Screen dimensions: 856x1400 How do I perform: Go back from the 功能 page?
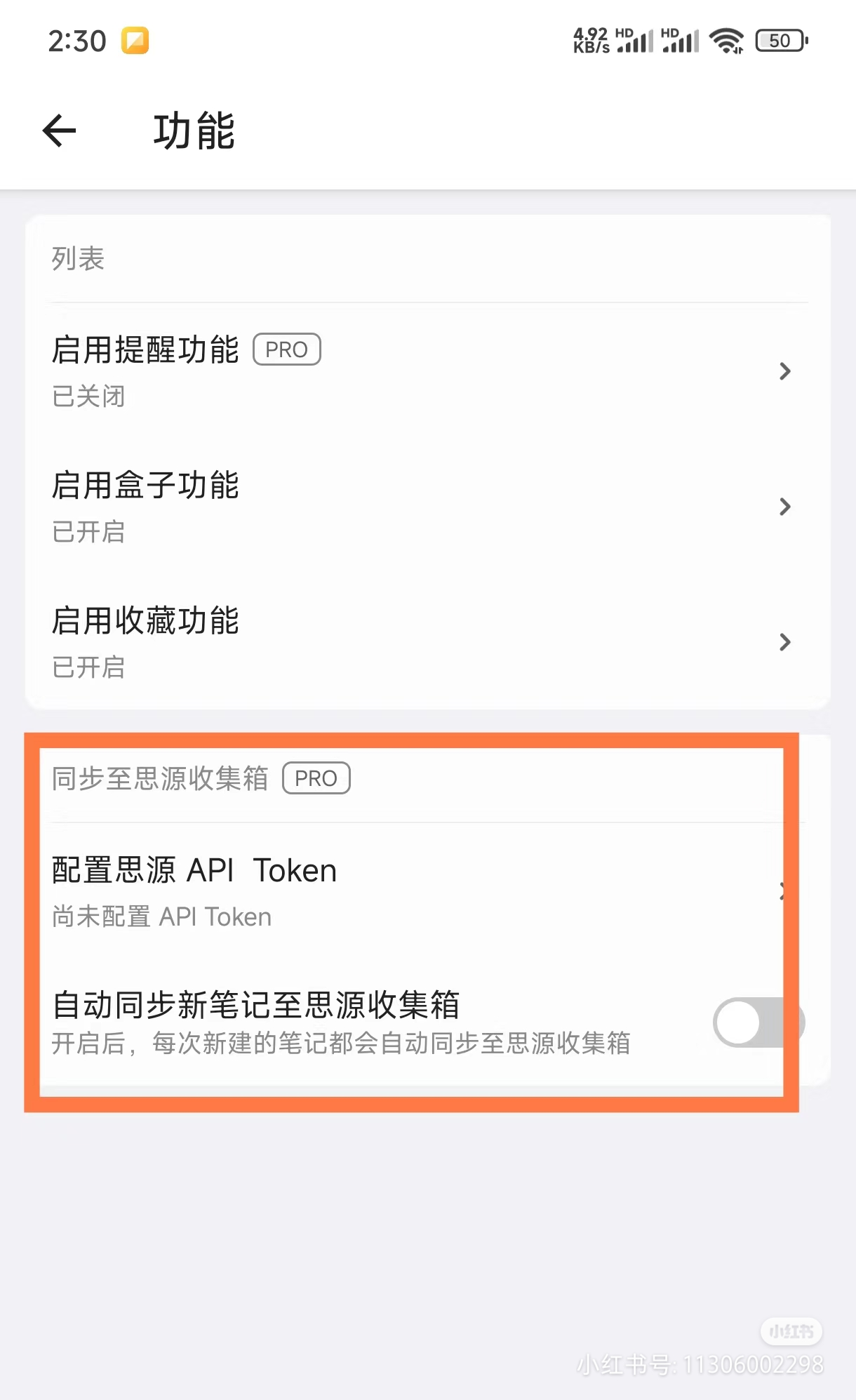59,131
